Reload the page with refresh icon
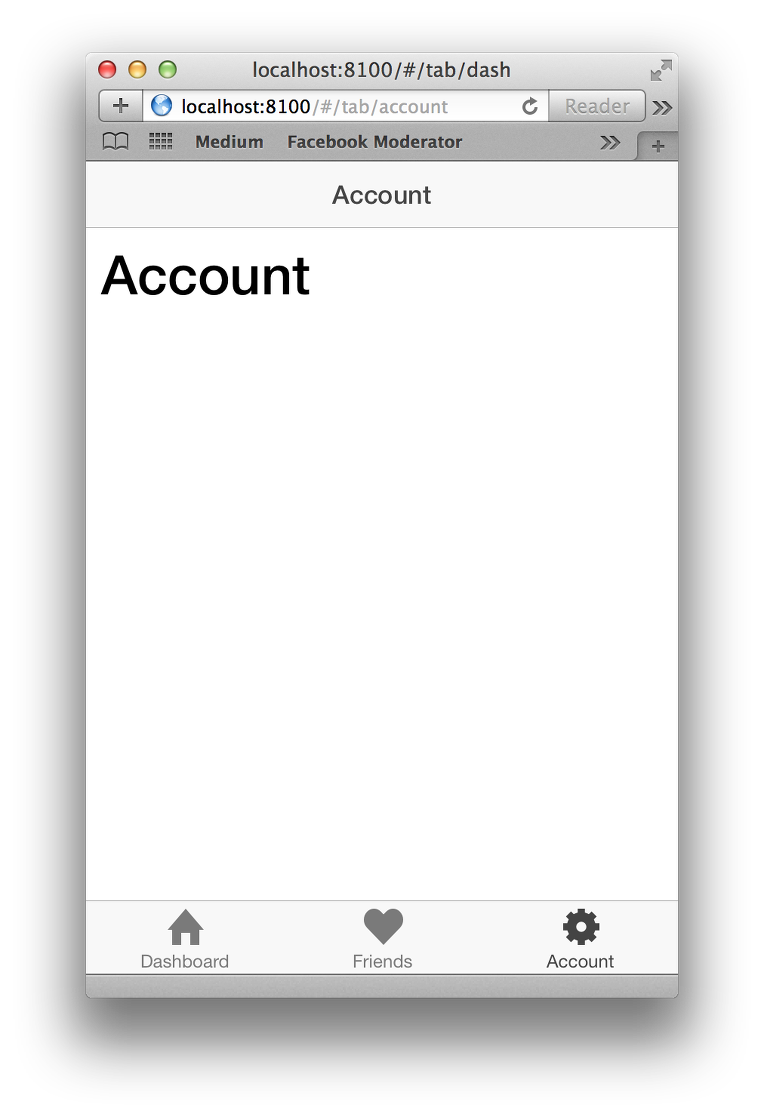The image size is (764, 1117). [x=530, y=106]
